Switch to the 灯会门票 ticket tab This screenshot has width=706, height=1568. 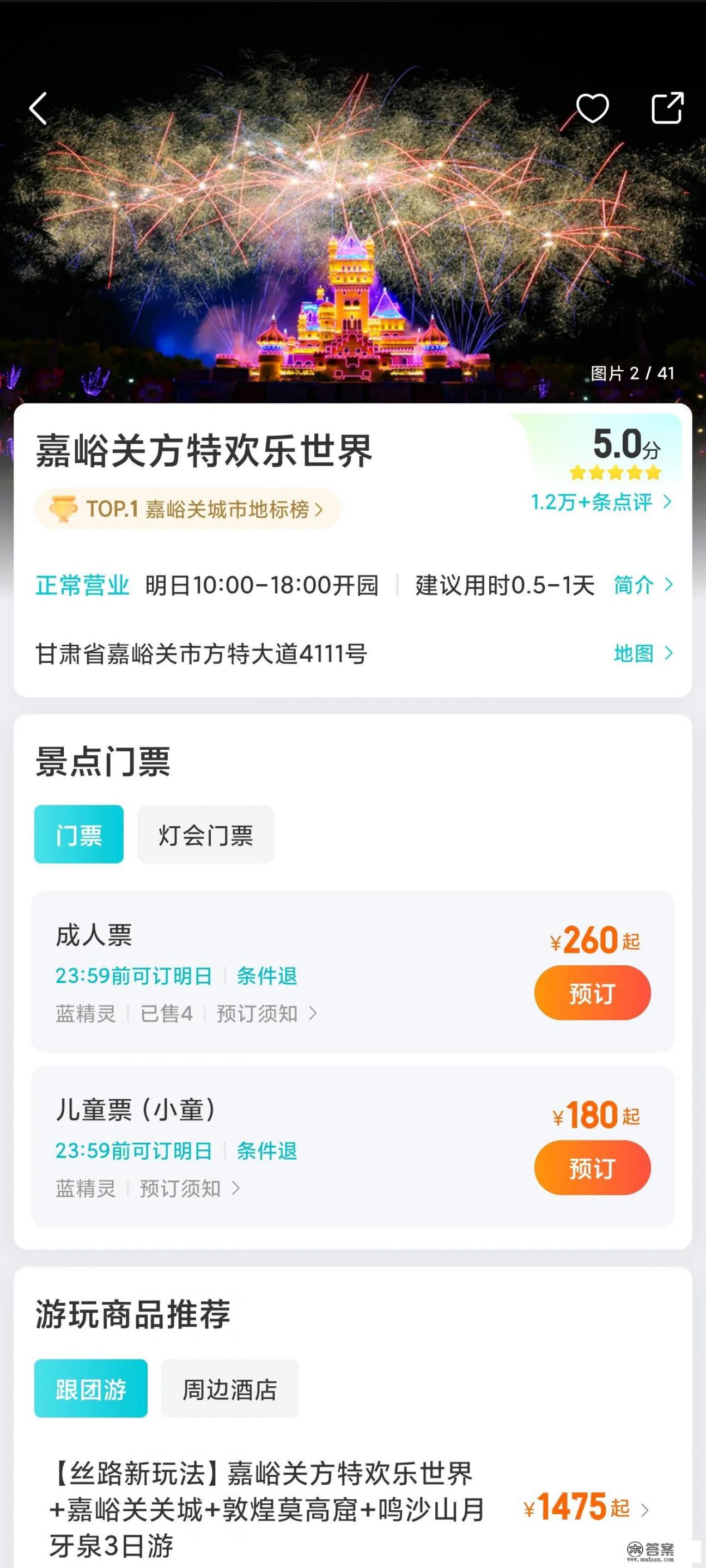click(206, 835)
